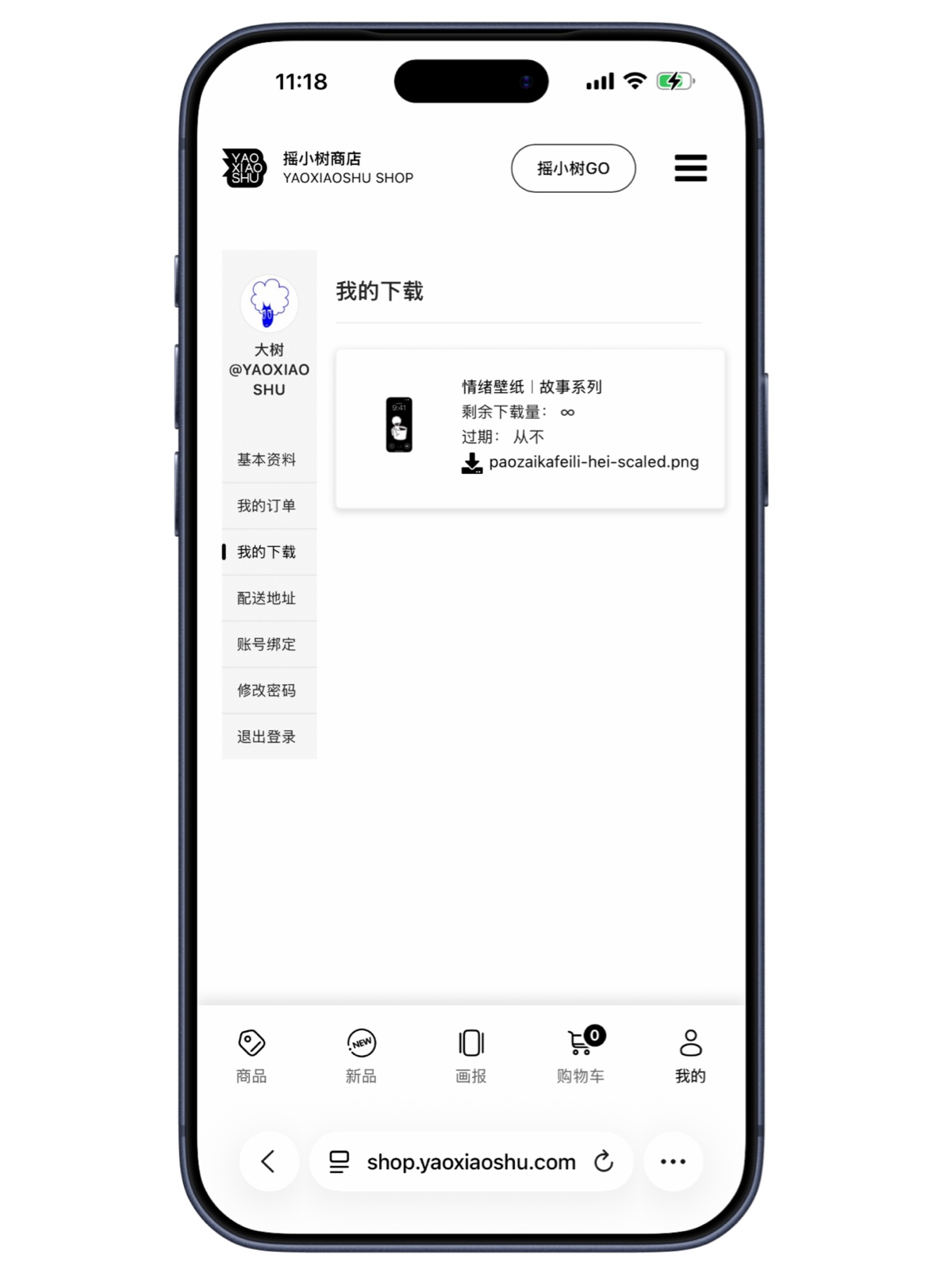Open the browser's three-dot menu
Screen dimensions: 952x1270
[x=673, y=1161]
